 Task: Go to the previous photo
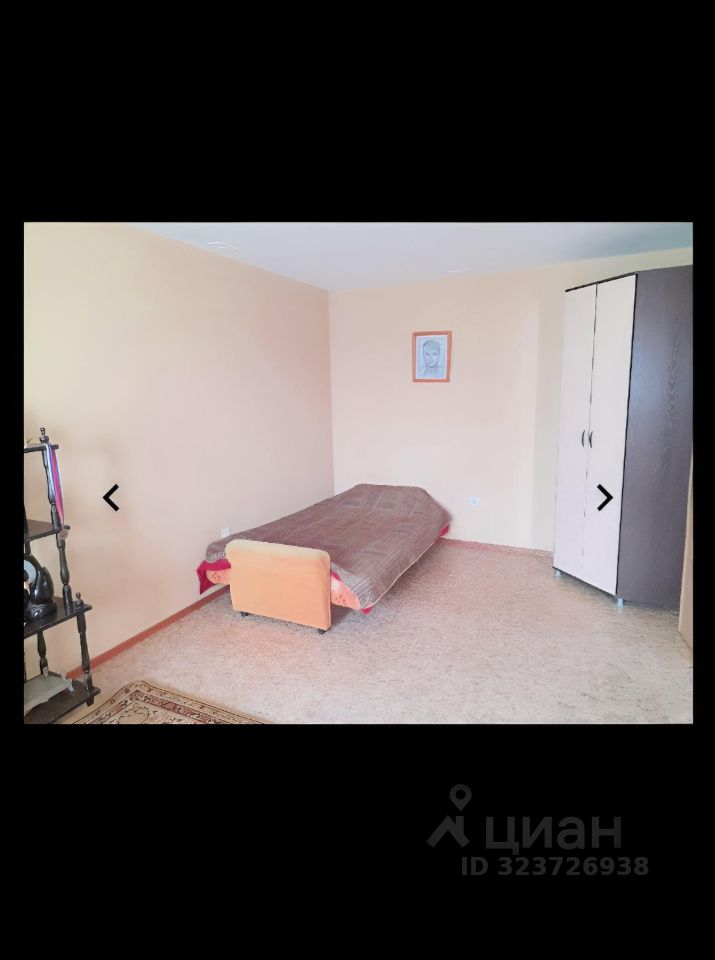(111, 497)
